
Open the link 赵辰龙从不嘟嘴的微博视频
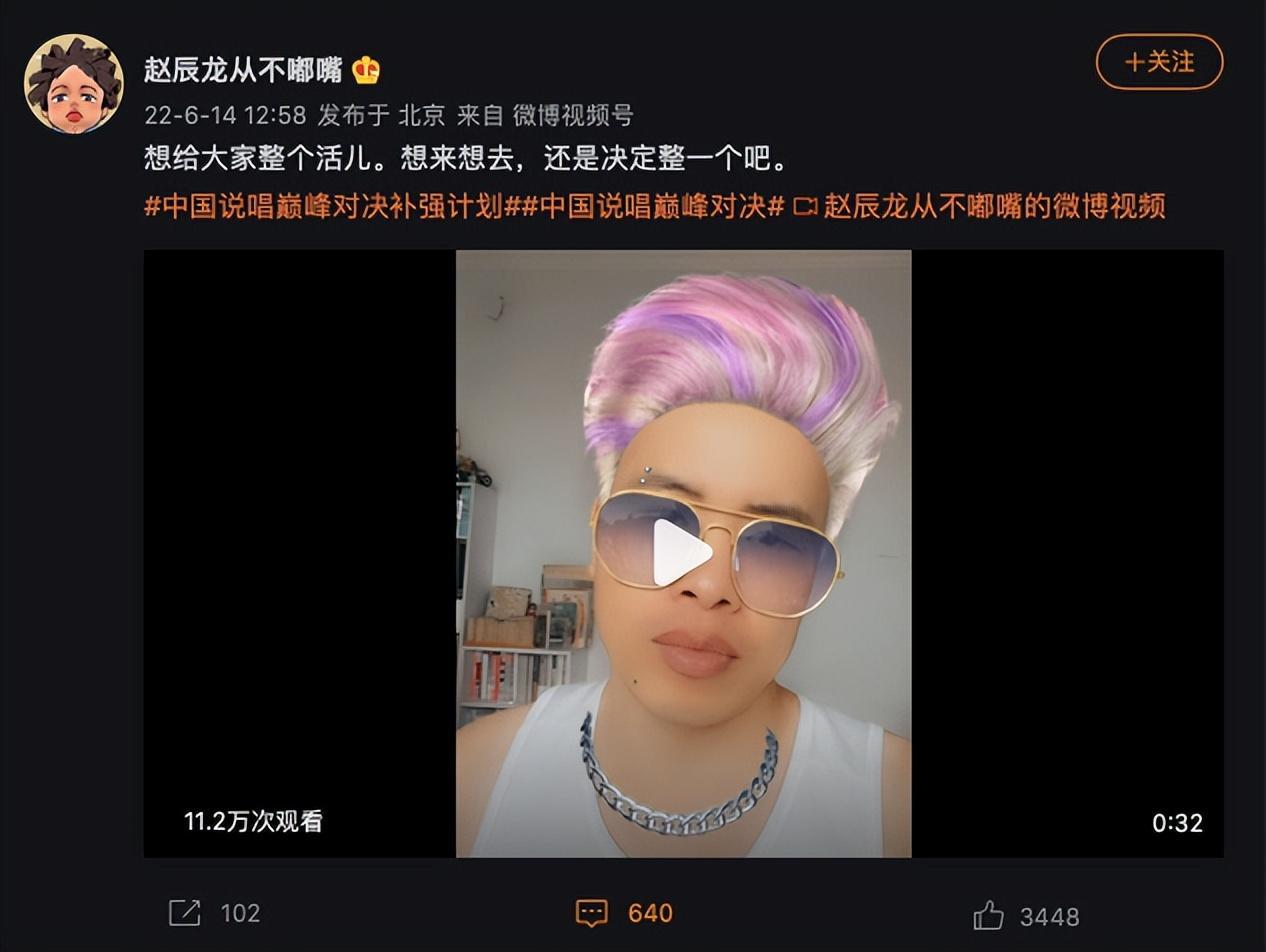tap(994, 206)
